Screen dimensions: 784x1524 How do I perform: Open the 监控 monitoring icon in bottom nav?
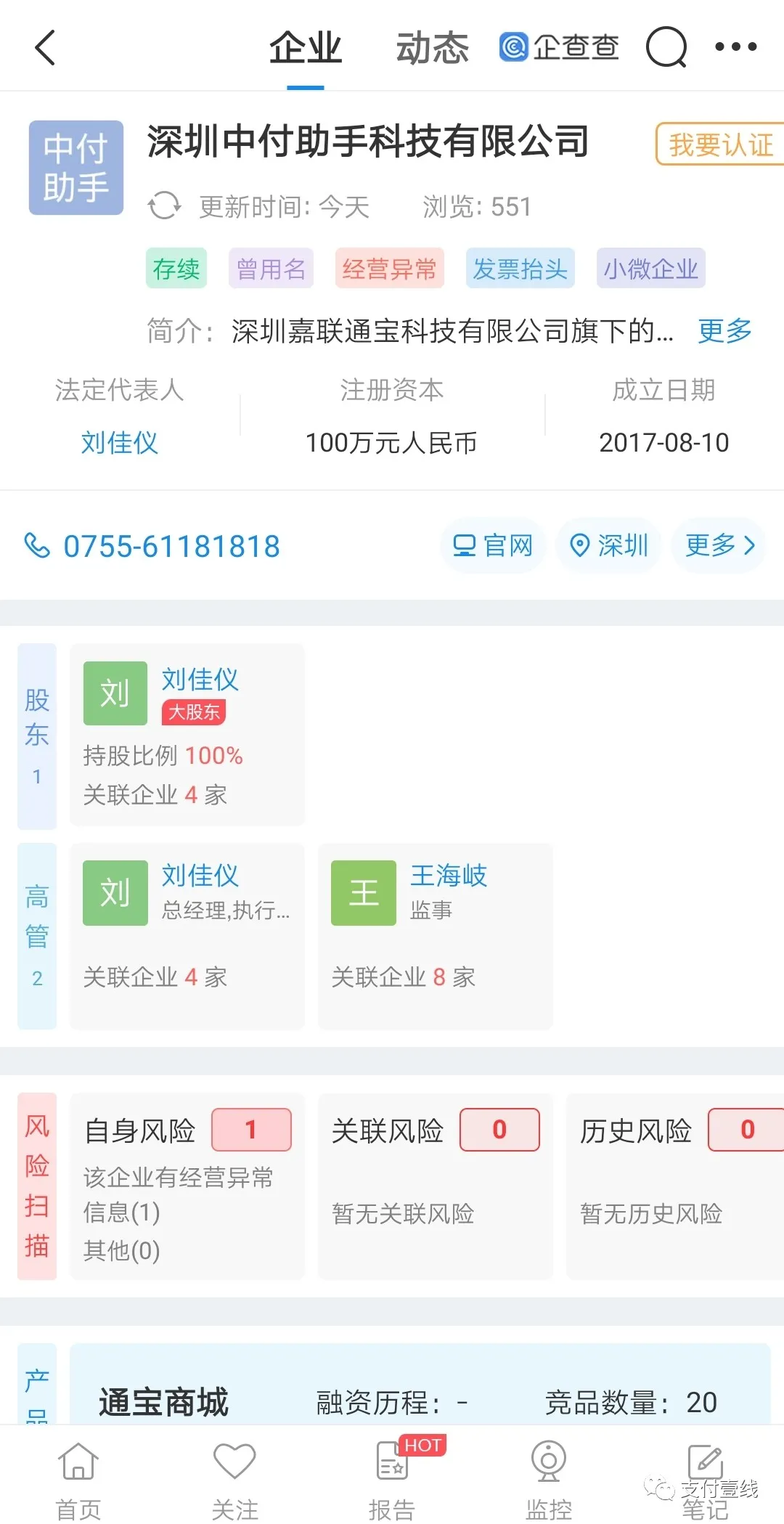click(549, 1462)
